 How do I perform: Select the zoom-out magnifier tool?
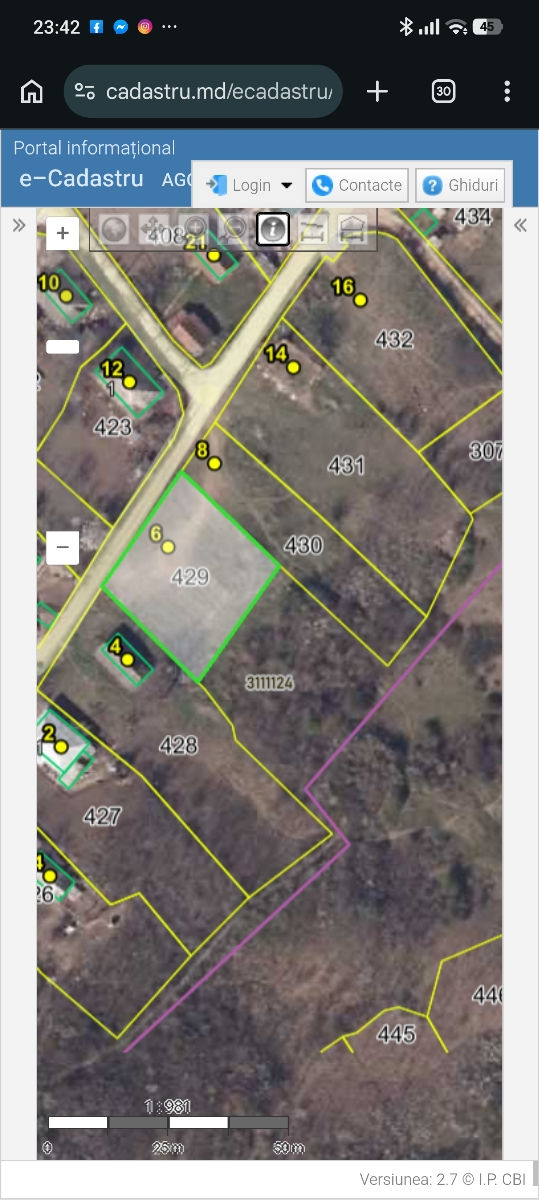(x=234, y=230)
